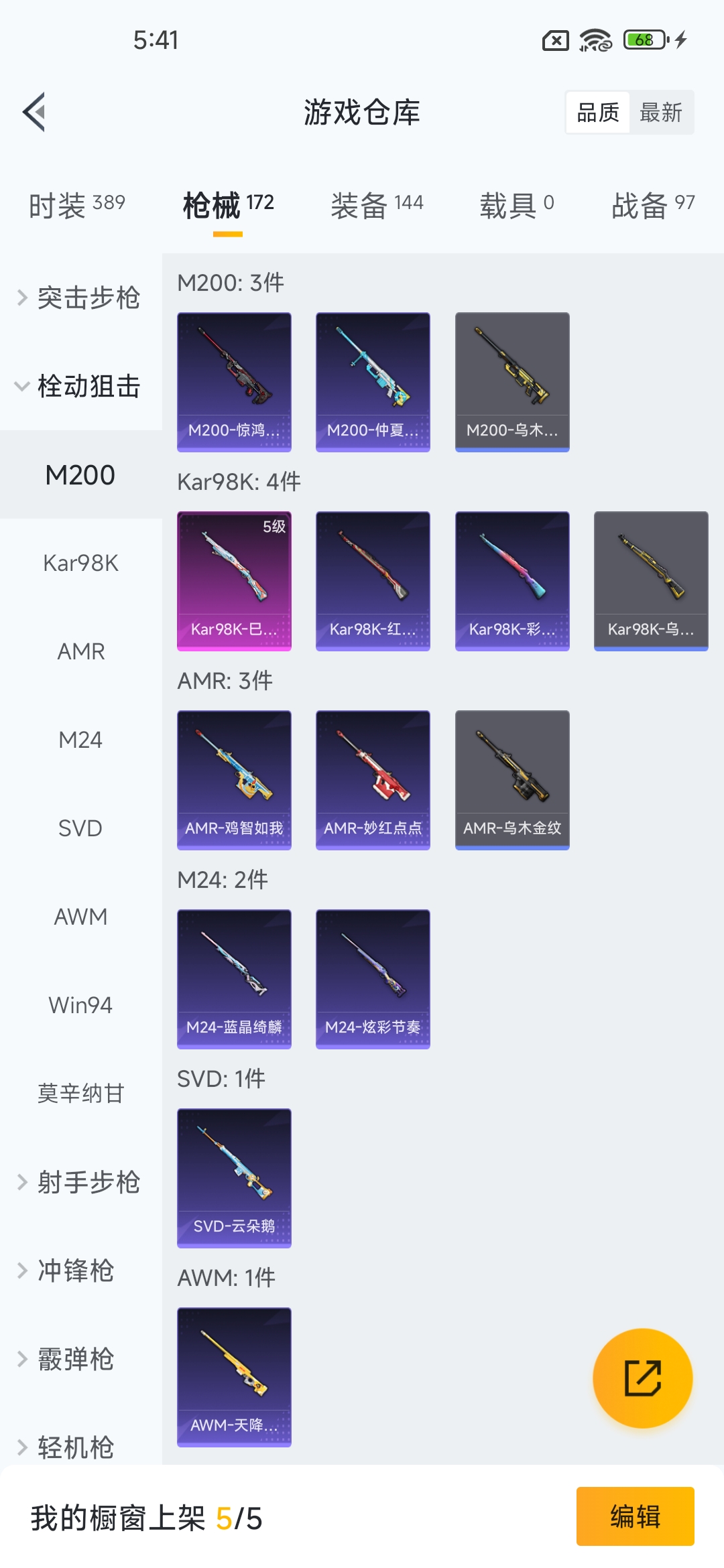Select AWM in the side list
724x1568 pixels.
pos(80,917)
